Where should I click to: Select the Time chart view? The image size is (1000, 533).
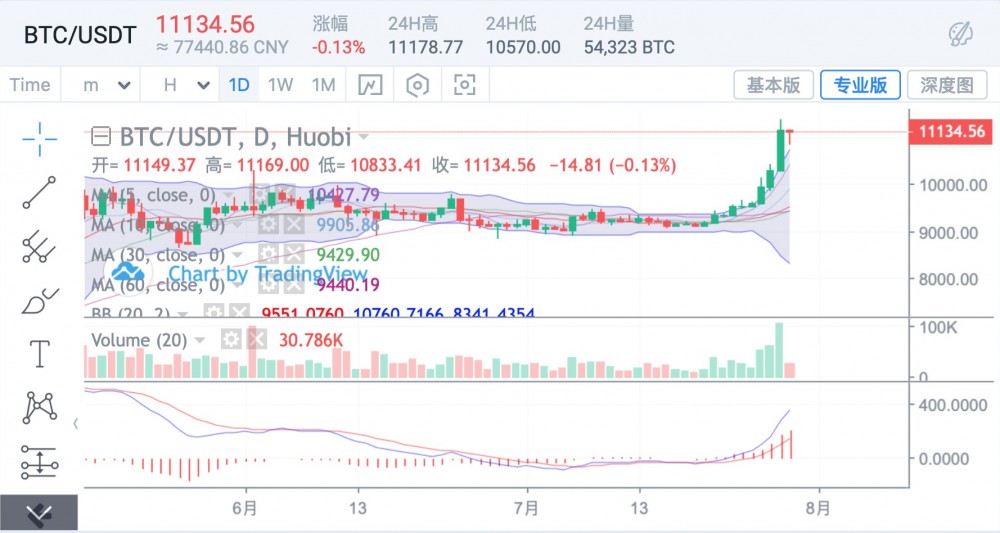click(30, 85)
